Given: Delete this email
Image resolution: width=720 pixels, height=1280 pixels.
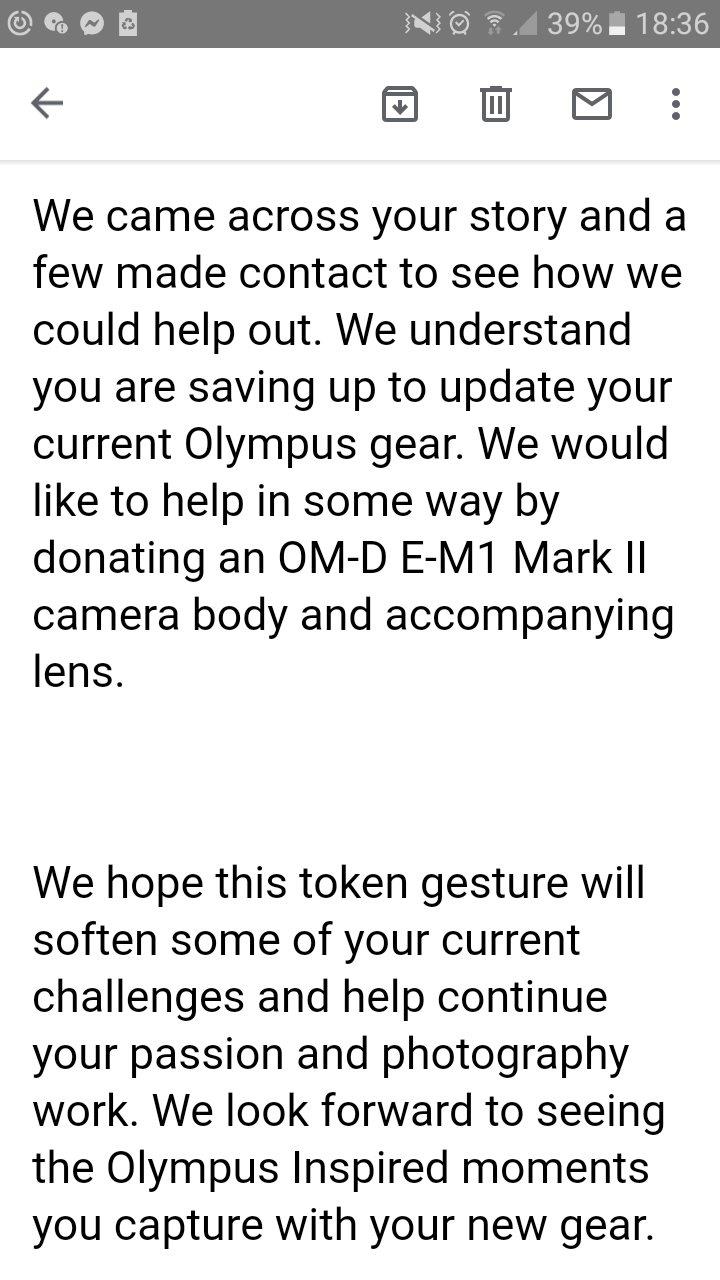Looking at the screenshot, I should [496, 104].
